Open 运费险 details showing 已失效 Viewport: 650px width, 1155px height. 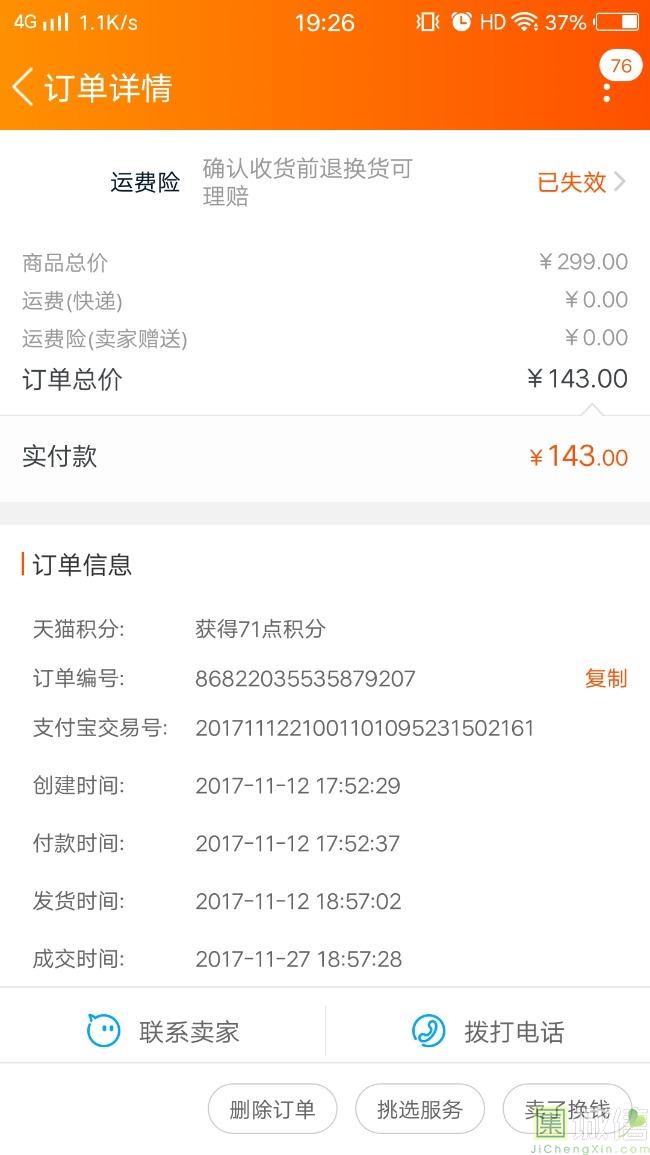[325, 183]
